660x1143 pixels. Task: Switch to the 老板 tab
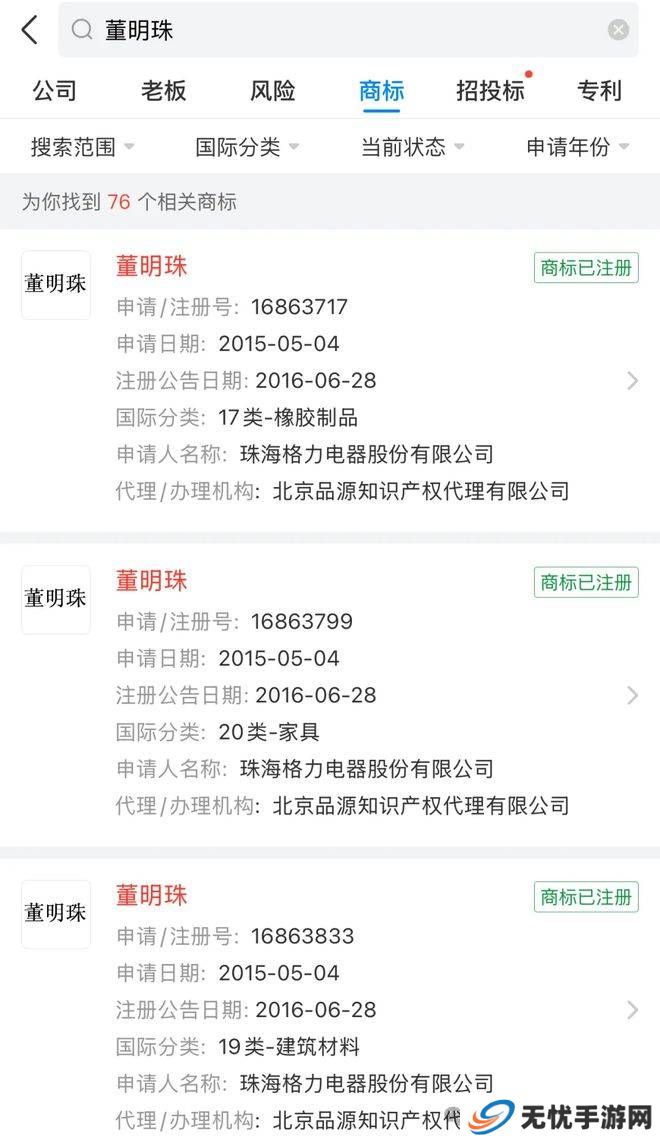click(x=163, y=91)
